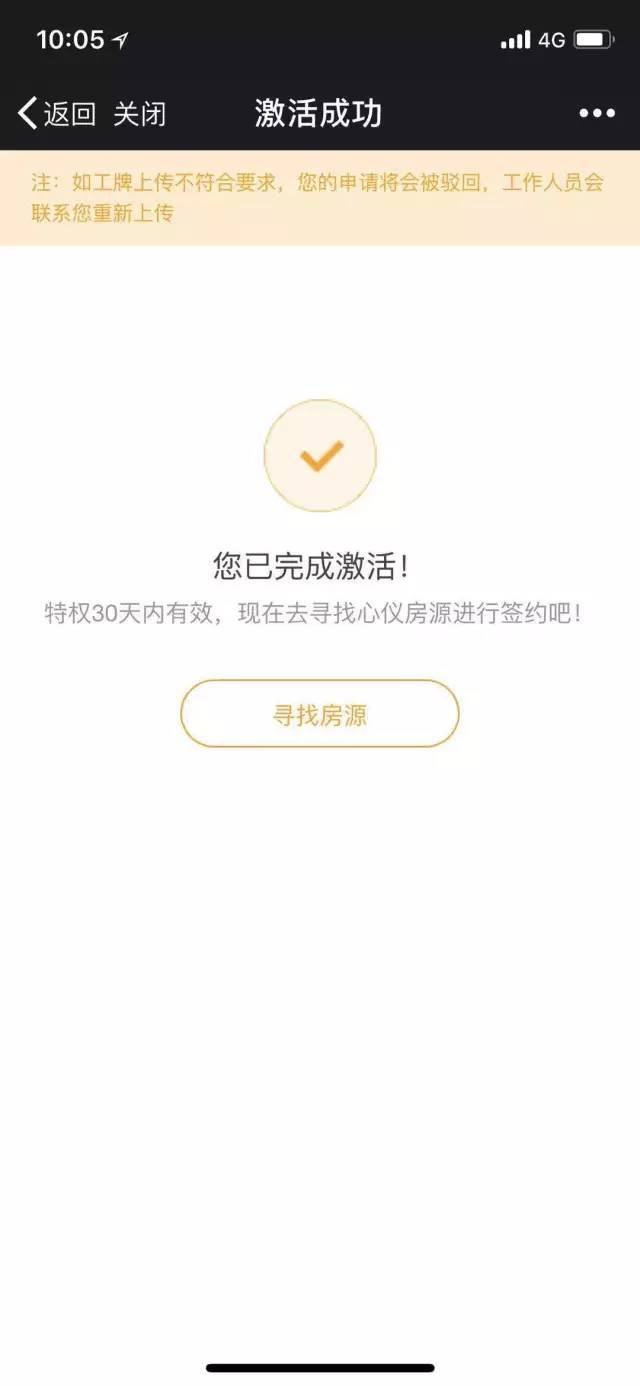
Task: Close the page via 关闭
Action: pos(139,113)
